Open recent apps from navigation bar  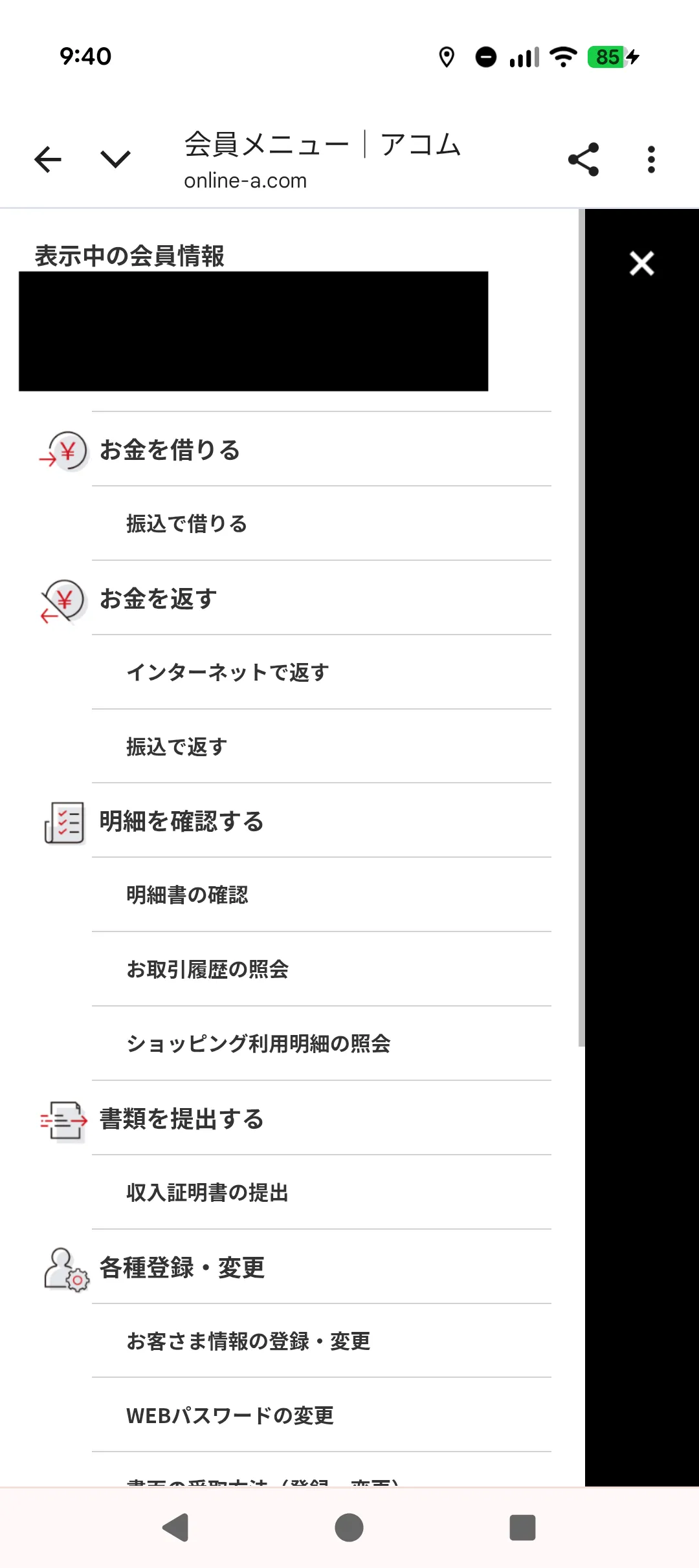click(x=522, y=1527)
